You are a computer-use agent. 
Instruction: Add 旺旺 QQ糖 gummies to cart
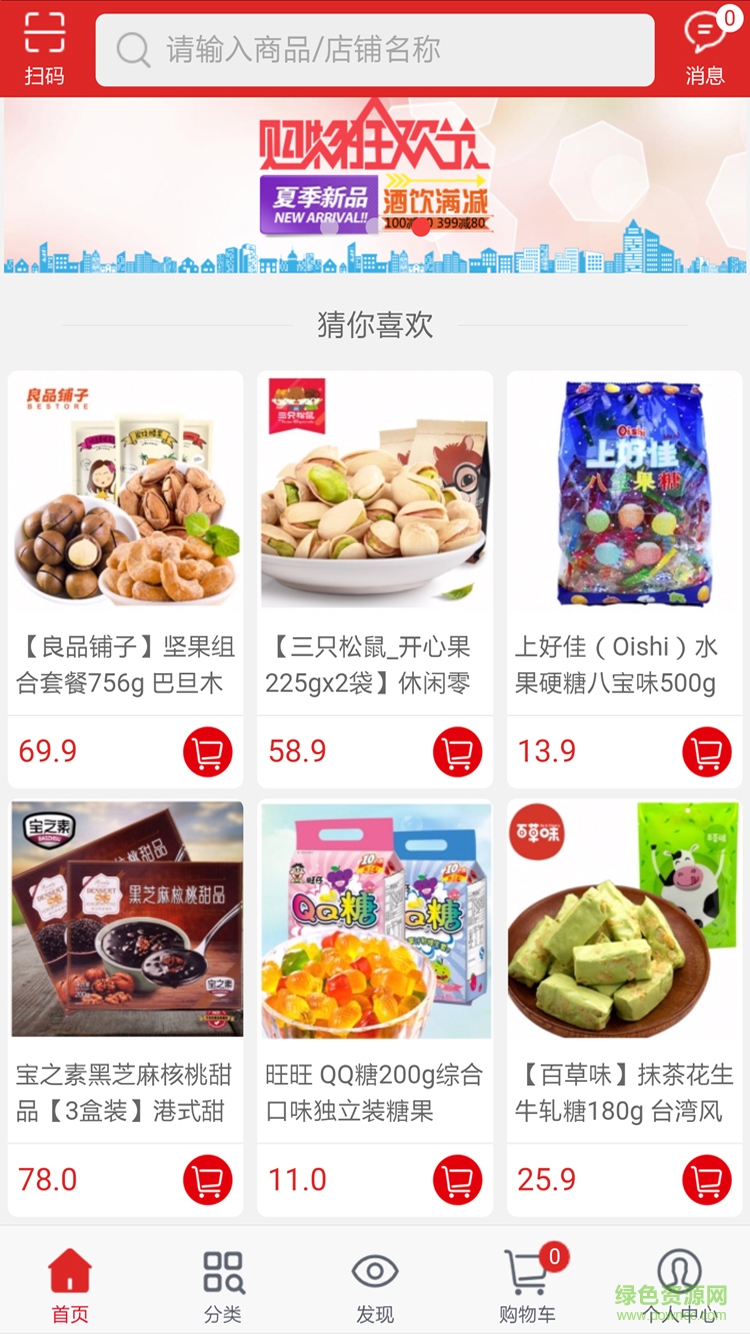[x=456, y=1179]
